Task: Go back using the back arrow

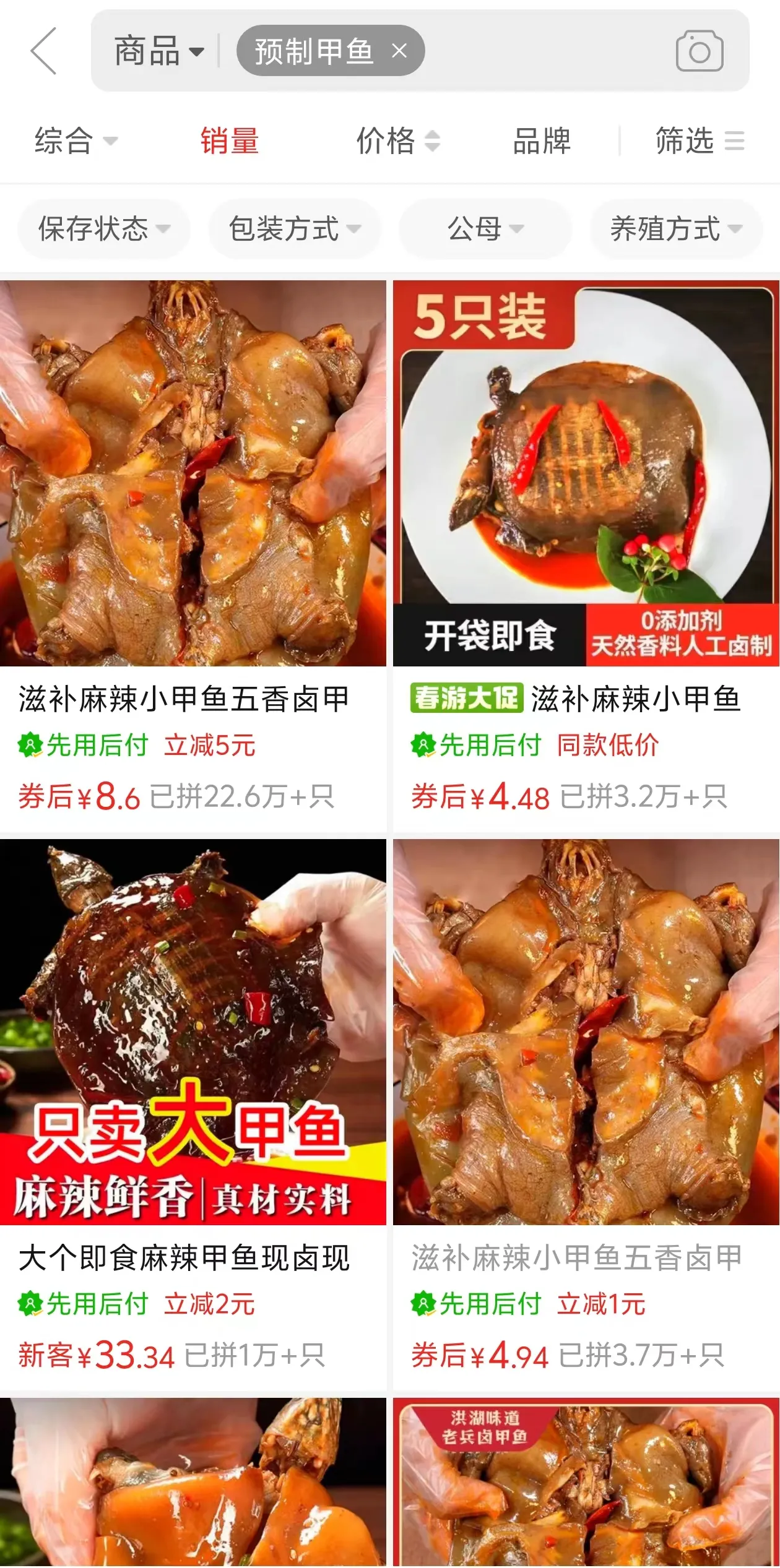Action: tap(44, 51)
